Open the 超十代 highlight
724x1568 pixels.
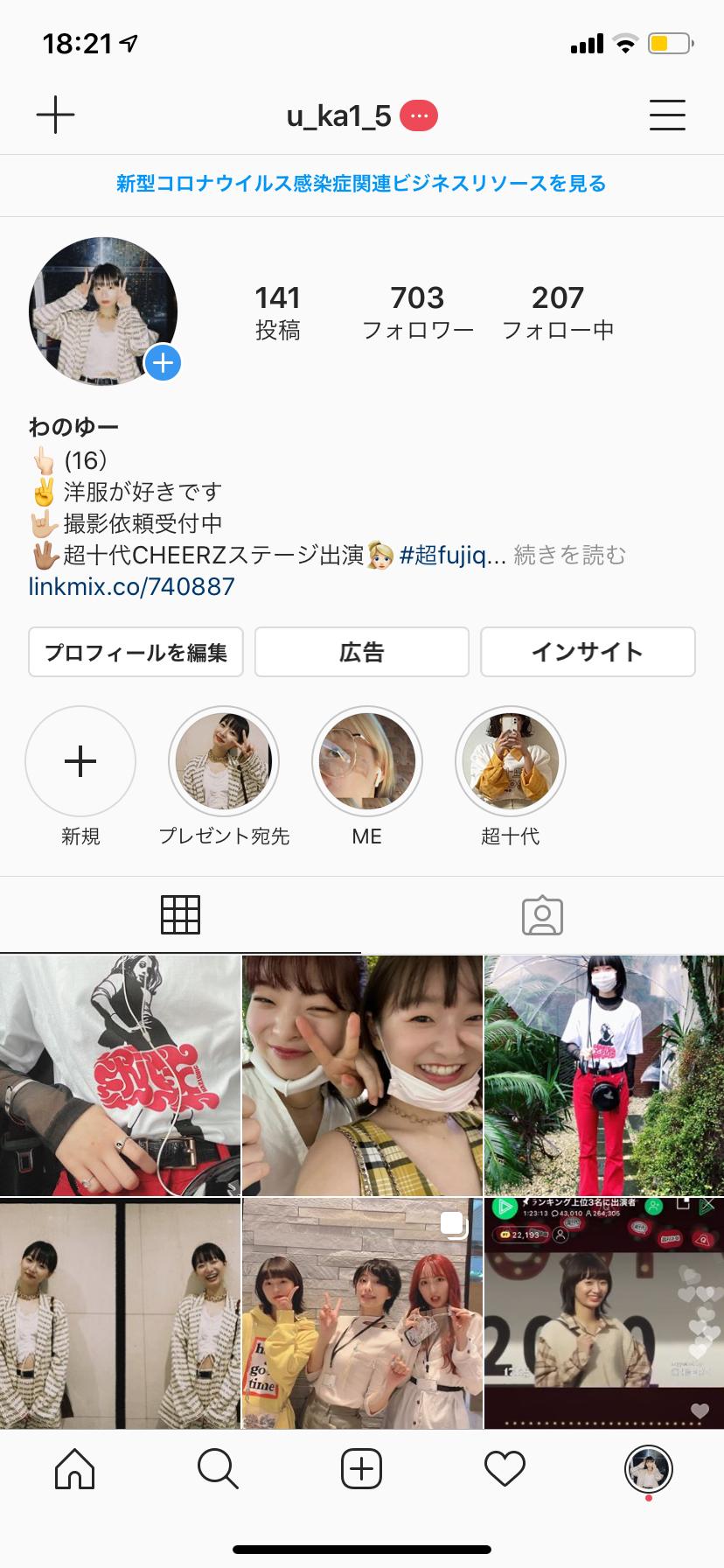click(x=511, y=761)
